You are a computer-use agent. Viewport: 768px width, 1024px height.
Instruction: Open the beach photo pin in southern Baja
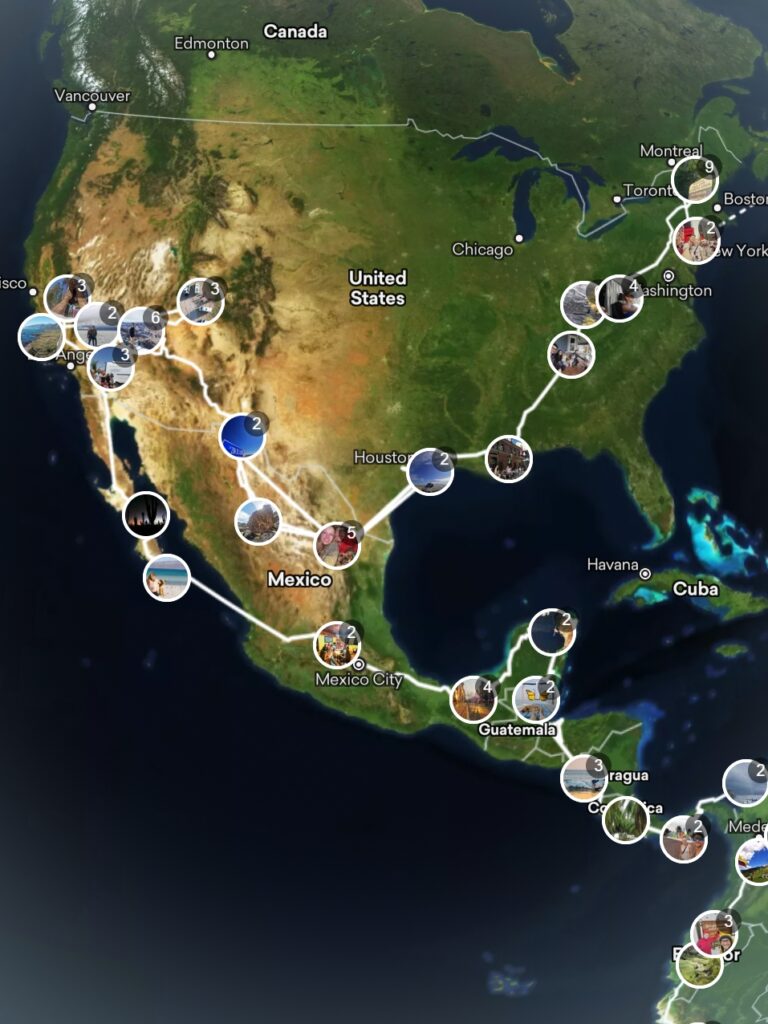pyautogui.click(x=167, y=577)
